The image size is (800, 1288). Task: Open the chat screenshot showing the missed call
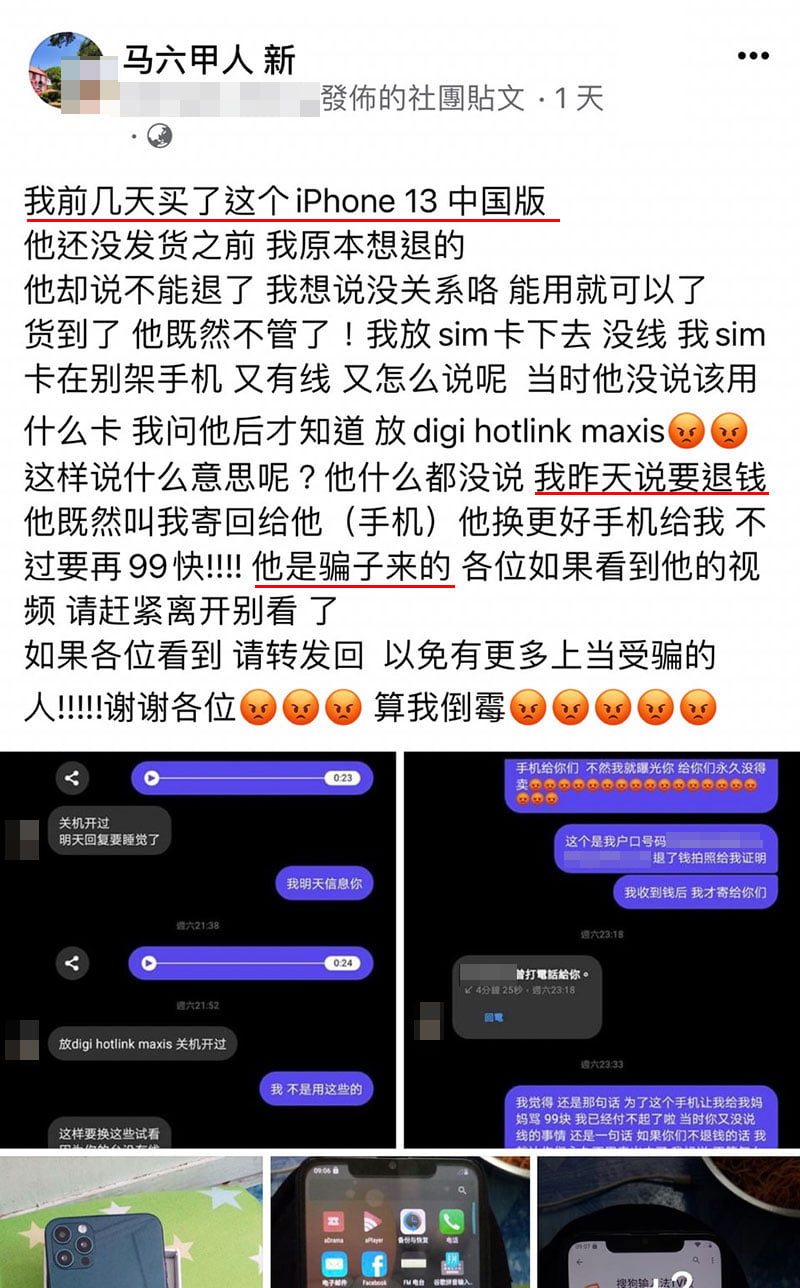point(601,950)
